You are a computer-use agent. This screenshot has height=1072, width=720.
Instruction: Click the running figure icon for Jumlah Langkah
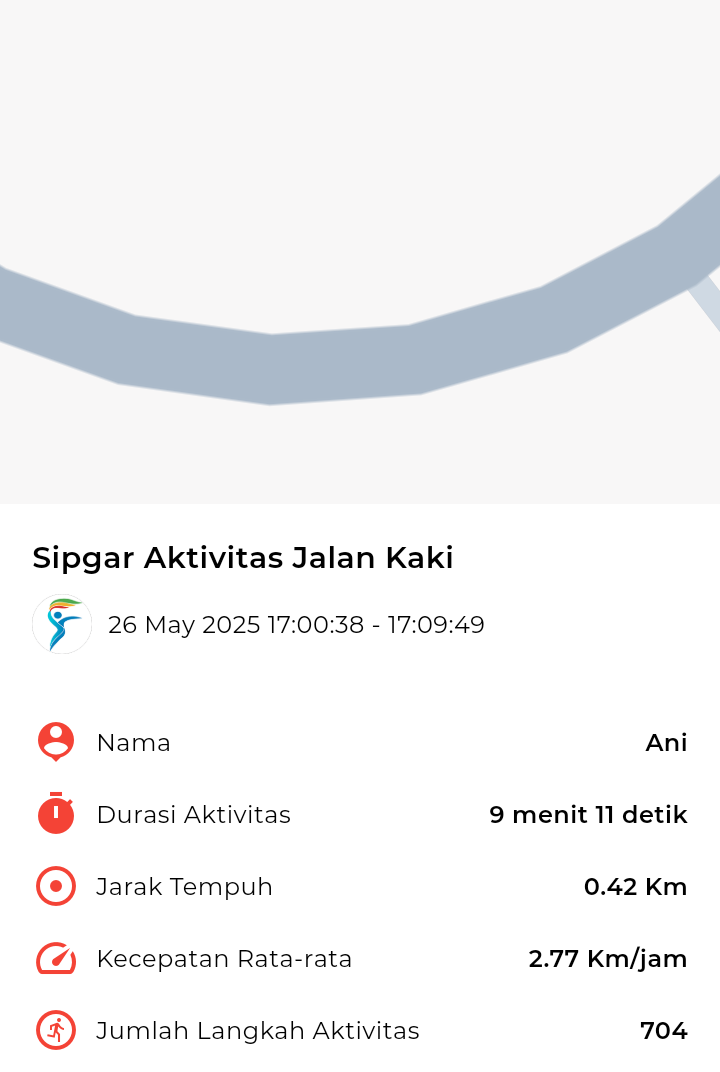click(55, 1030)
